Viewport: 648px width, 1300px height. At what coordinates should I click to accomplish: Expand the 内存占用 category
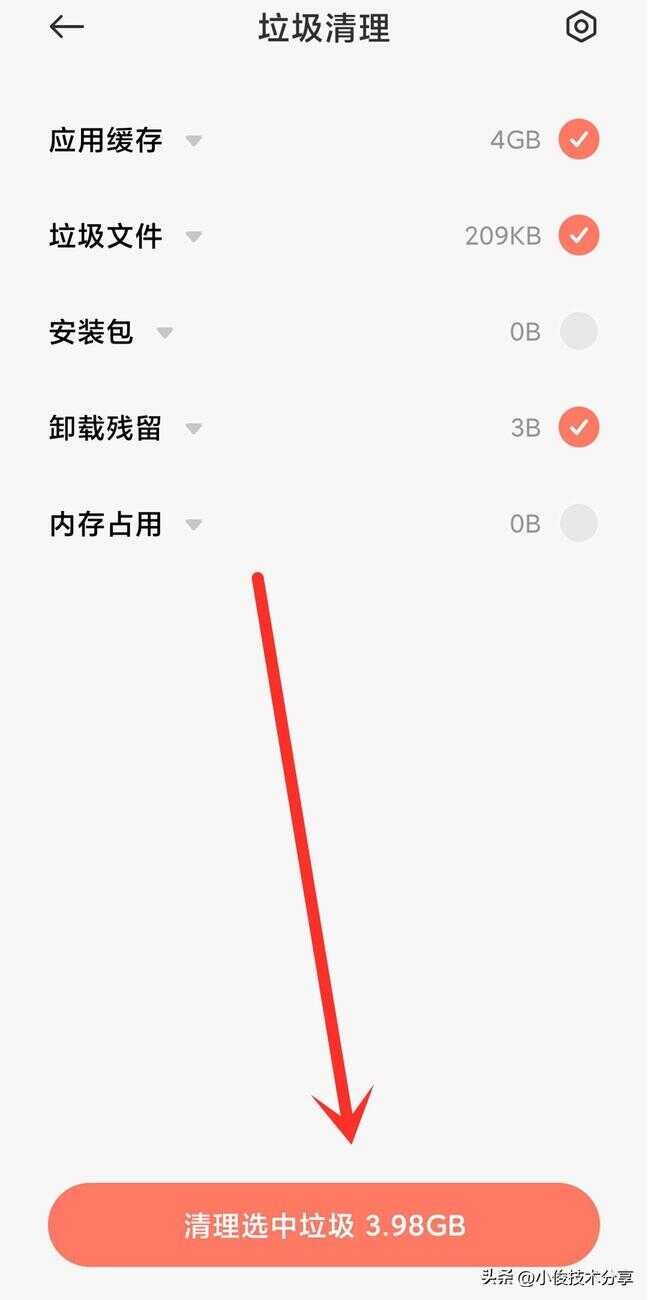[194, 525]
